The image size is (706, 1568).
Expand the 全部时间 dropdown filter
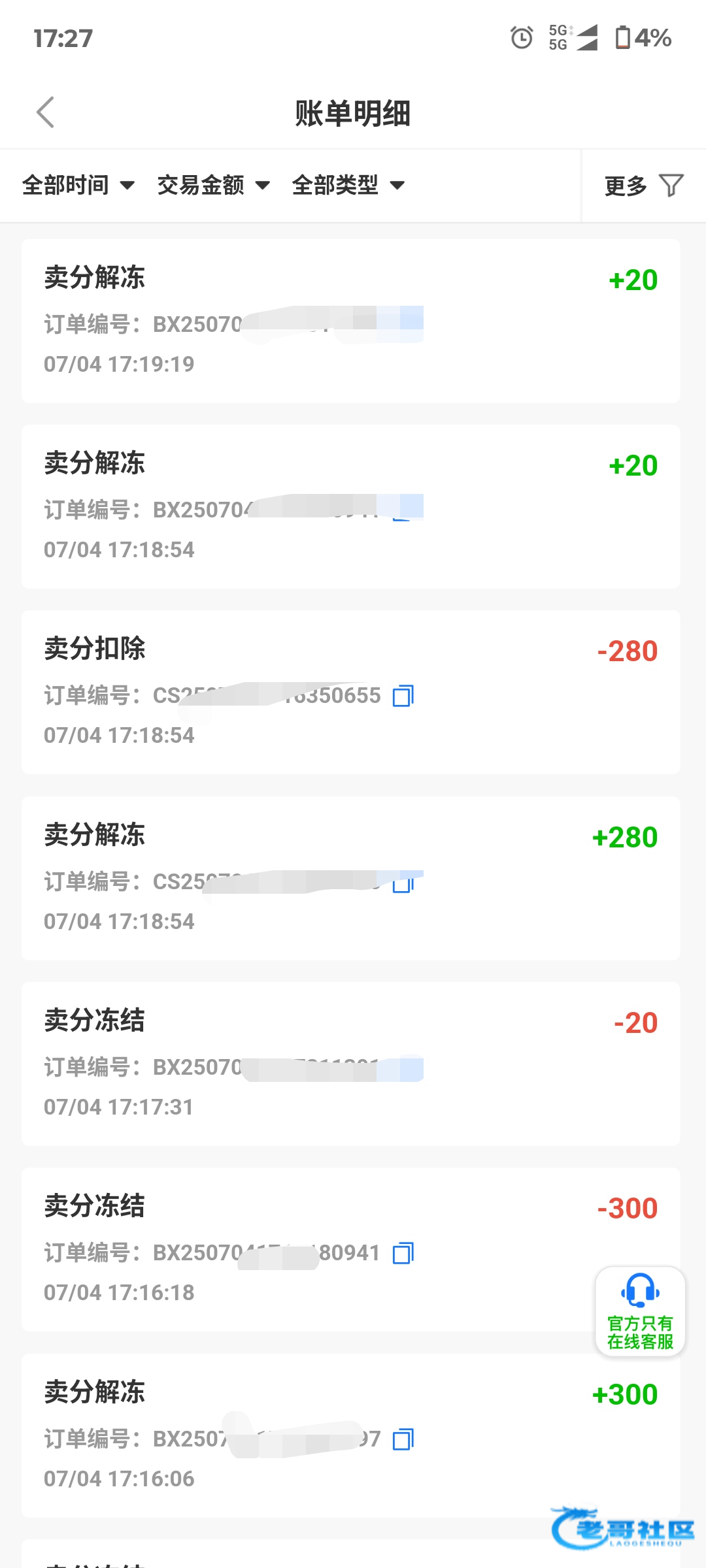(x=78, y=186)
